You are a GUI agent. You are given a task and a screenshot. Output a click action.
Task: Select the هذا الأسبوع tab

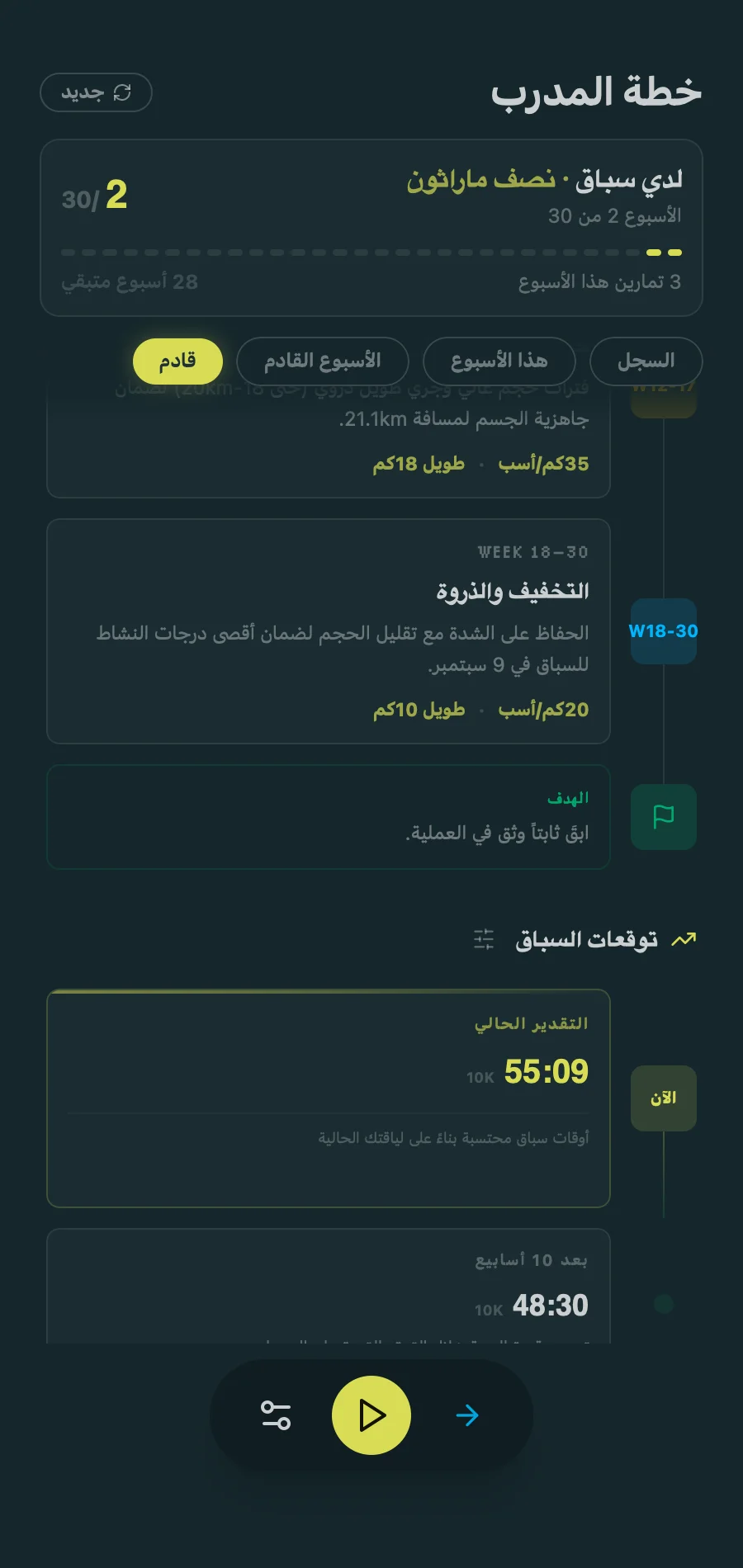[499, 361]
